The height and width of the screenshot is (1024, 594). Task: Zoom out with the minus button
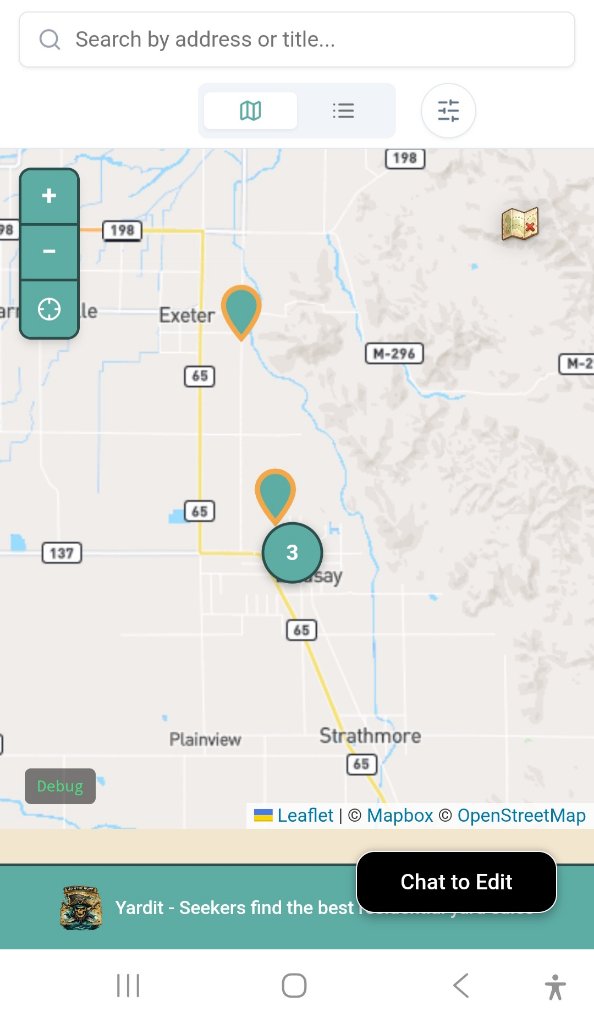49,252
